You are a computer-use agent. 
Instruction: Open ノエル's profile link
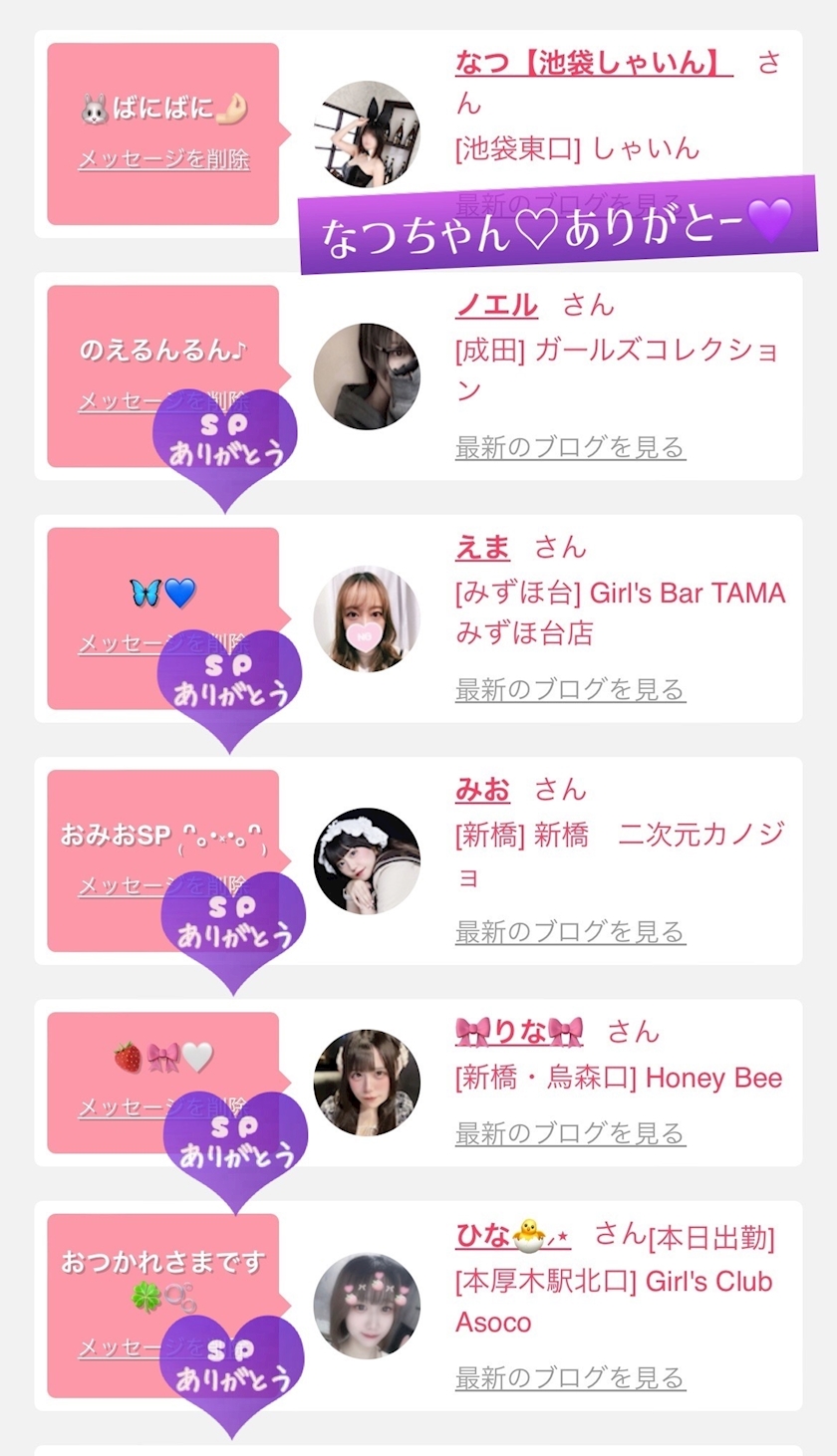pos(496,305)
